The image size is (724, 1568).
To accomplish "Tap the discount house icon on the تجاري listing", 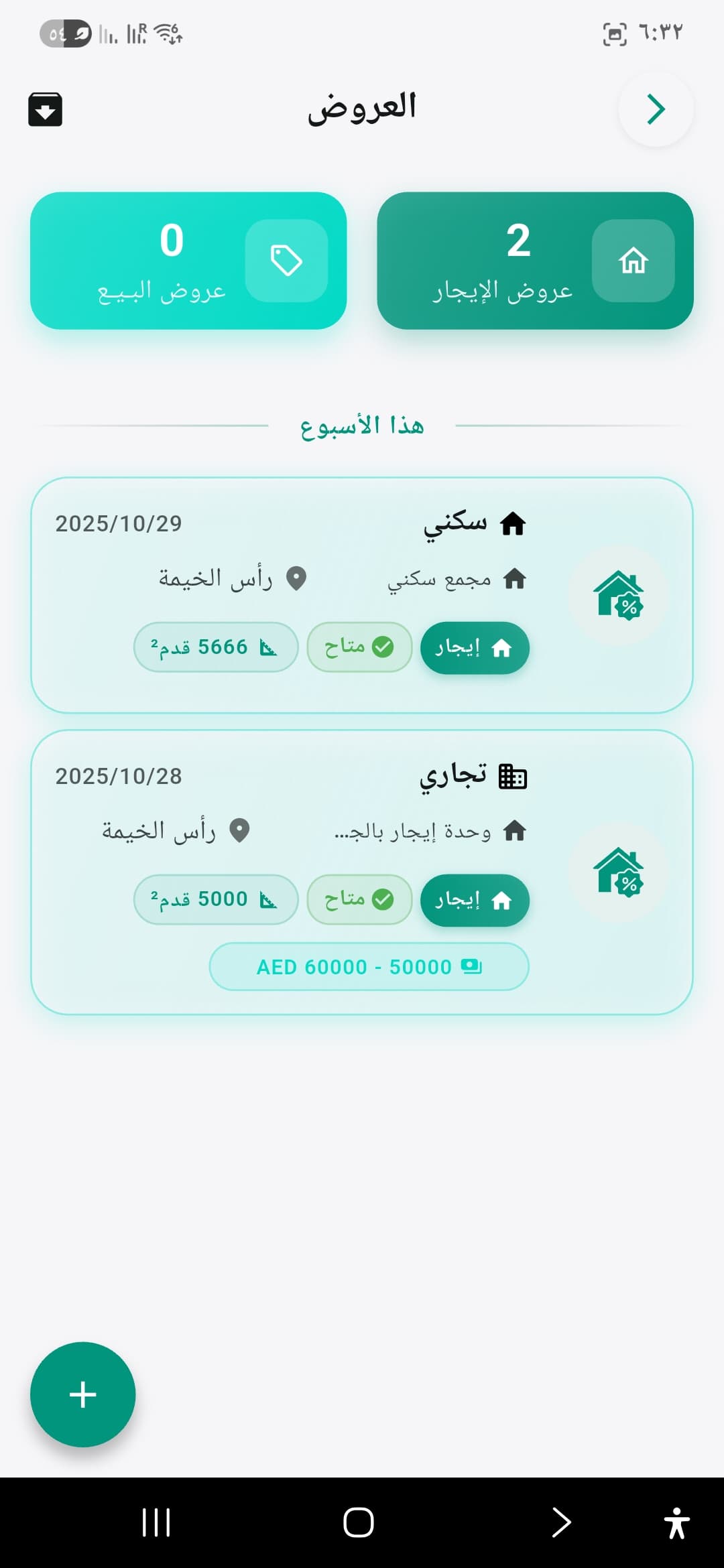I will [618, 872].
